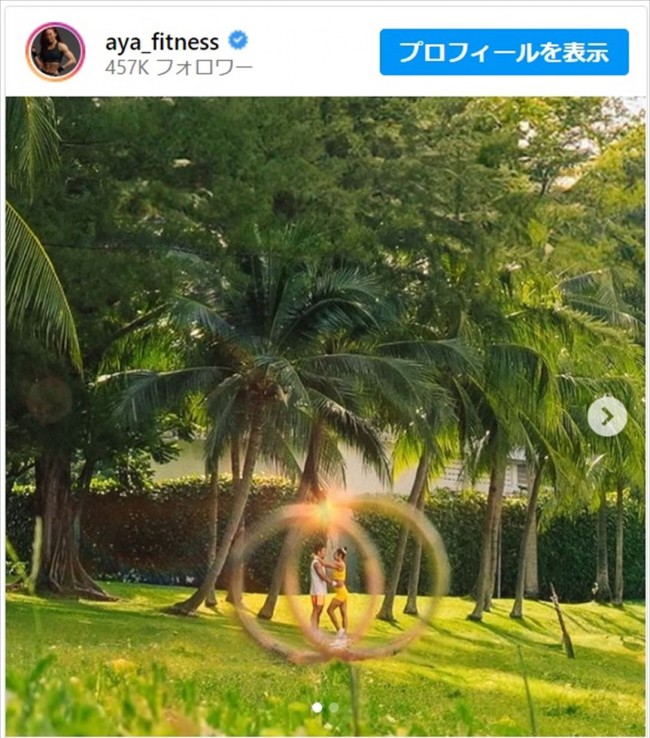Screen dimensions: 650x738
Task: Go to next photo with right arrow
Action: [606, 416]
